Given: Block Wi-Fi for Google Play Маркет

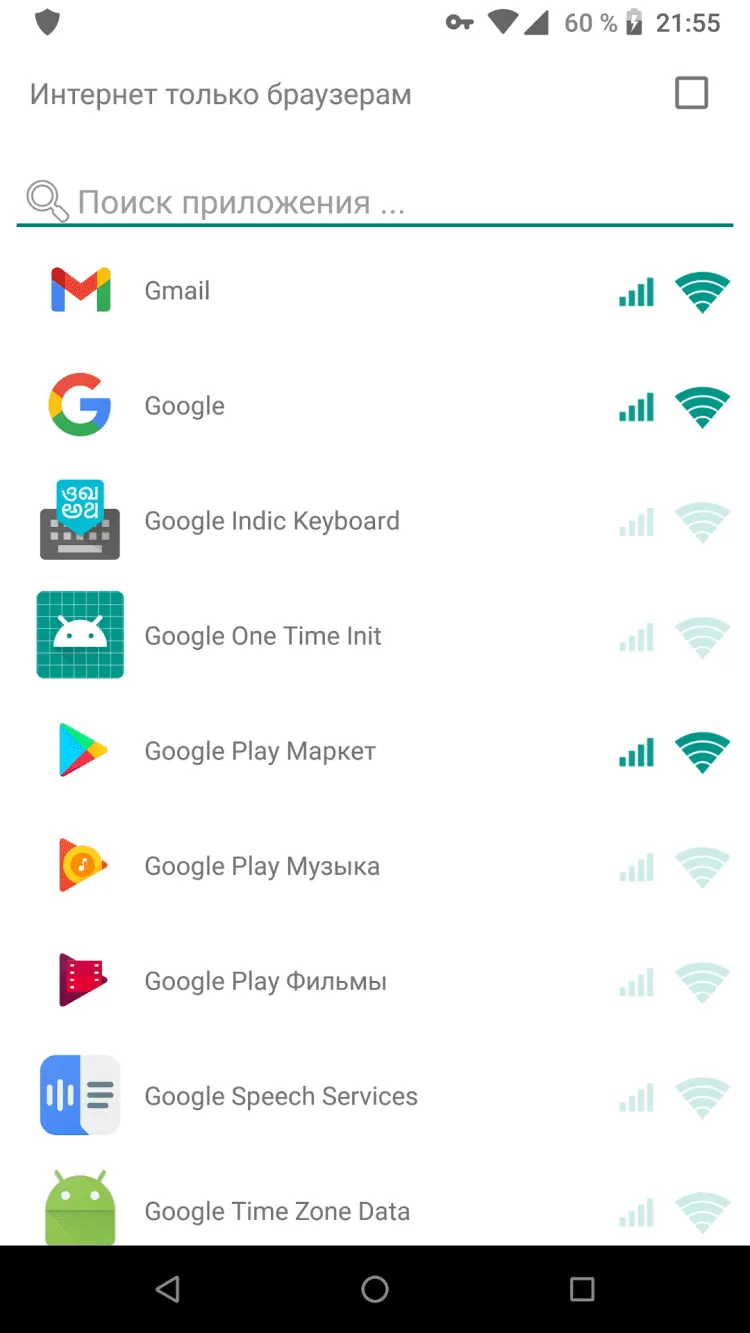Looking at the screenshot, I should tap(702, 752).
